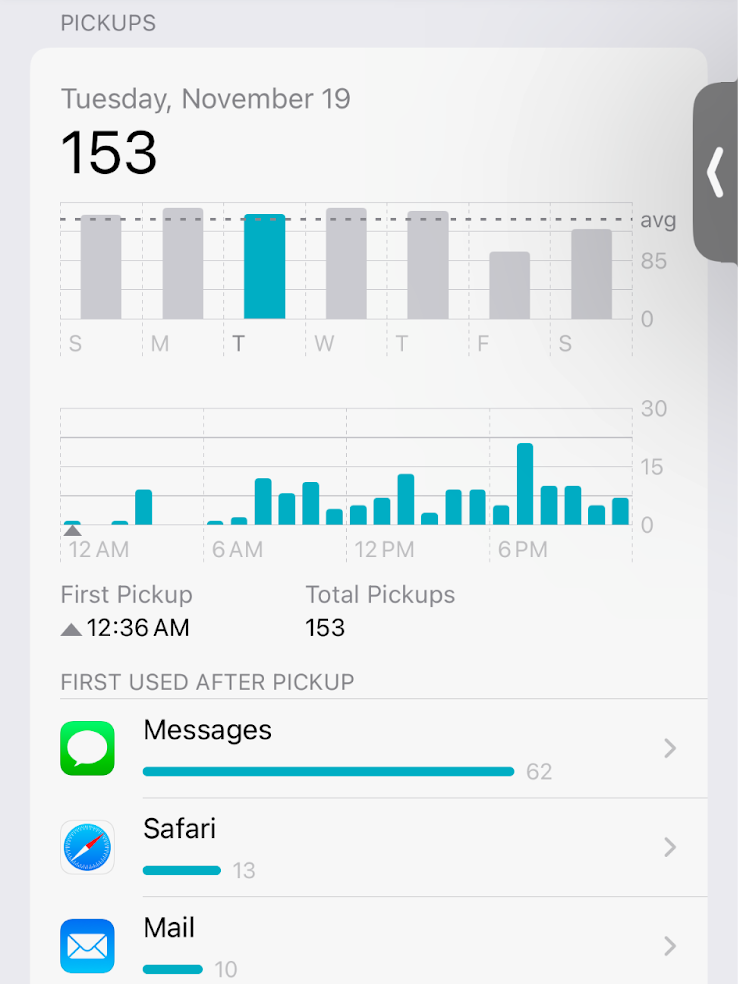
Task: Open the side panel arrow handle
Action: click(716, 172)
